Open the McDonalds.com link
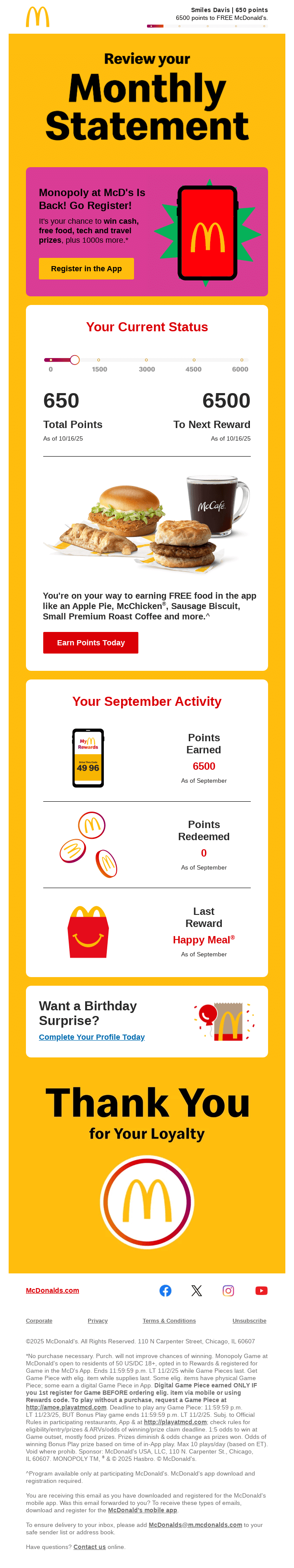 (x=52, y=1290)
